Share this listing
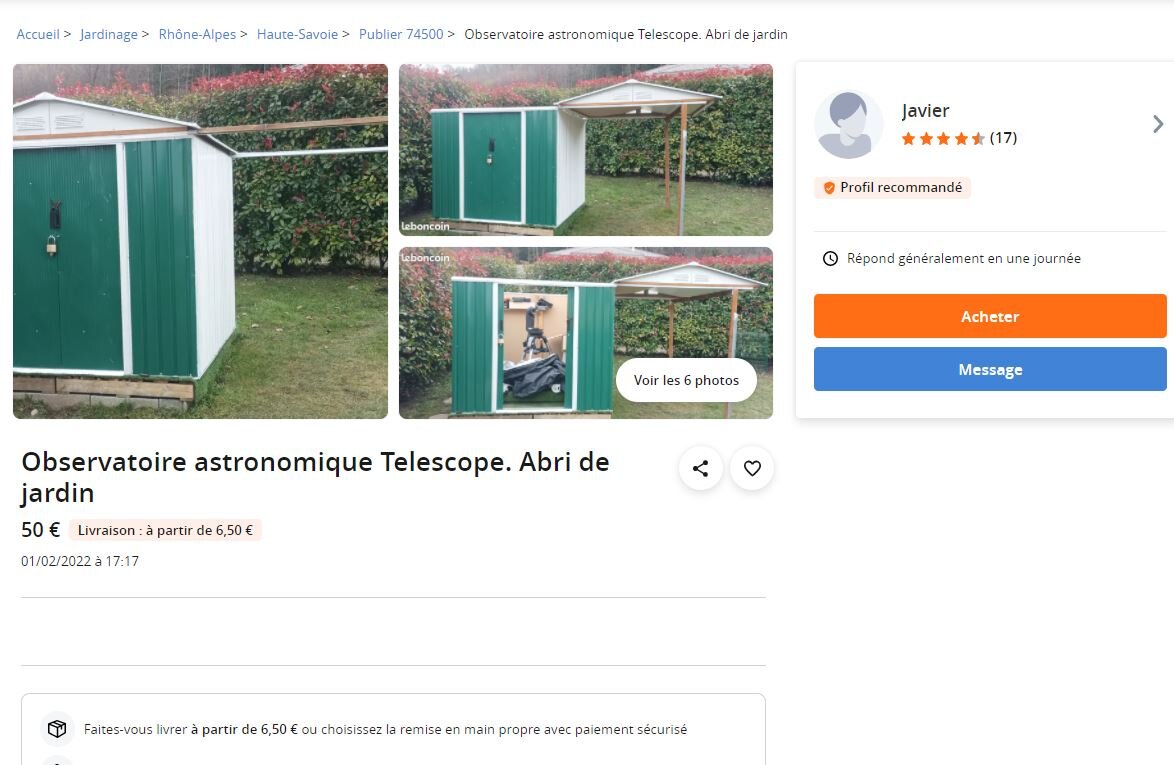 700,468
